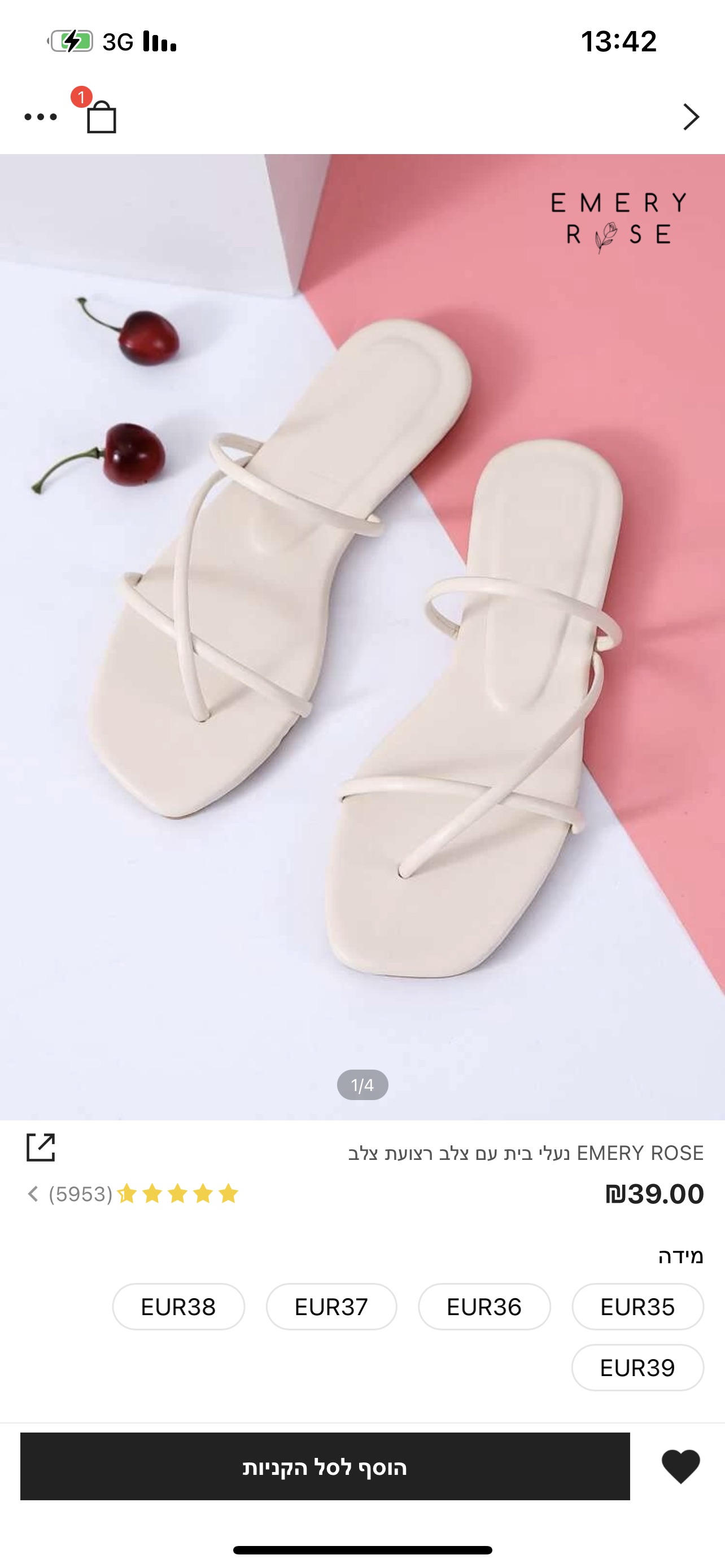
Task: Open the sandals product photo
Action: pyautogui.click(x=362, y=636)
